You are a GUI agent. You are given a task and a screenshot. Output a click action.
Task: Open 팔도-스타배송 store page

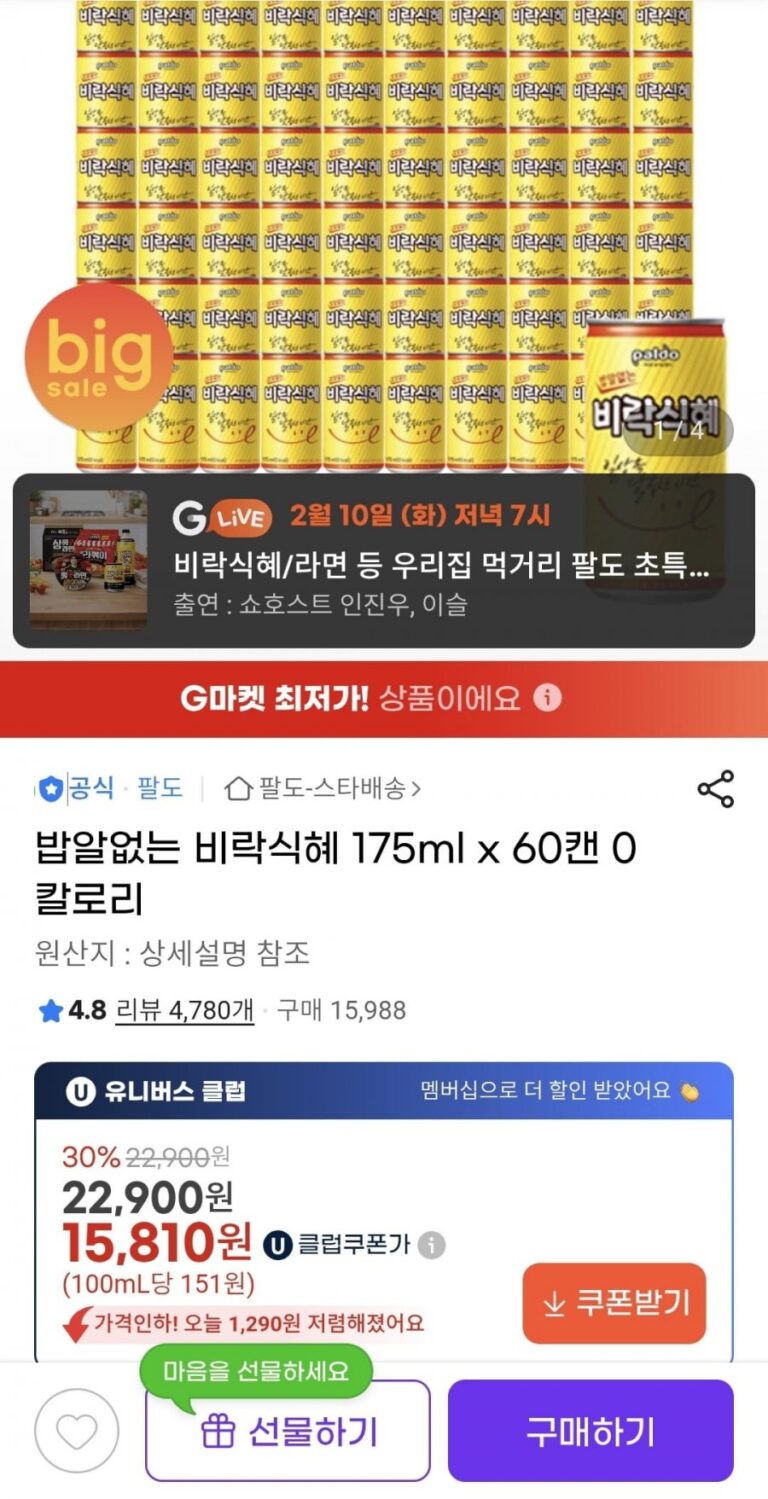click(323, 789)
